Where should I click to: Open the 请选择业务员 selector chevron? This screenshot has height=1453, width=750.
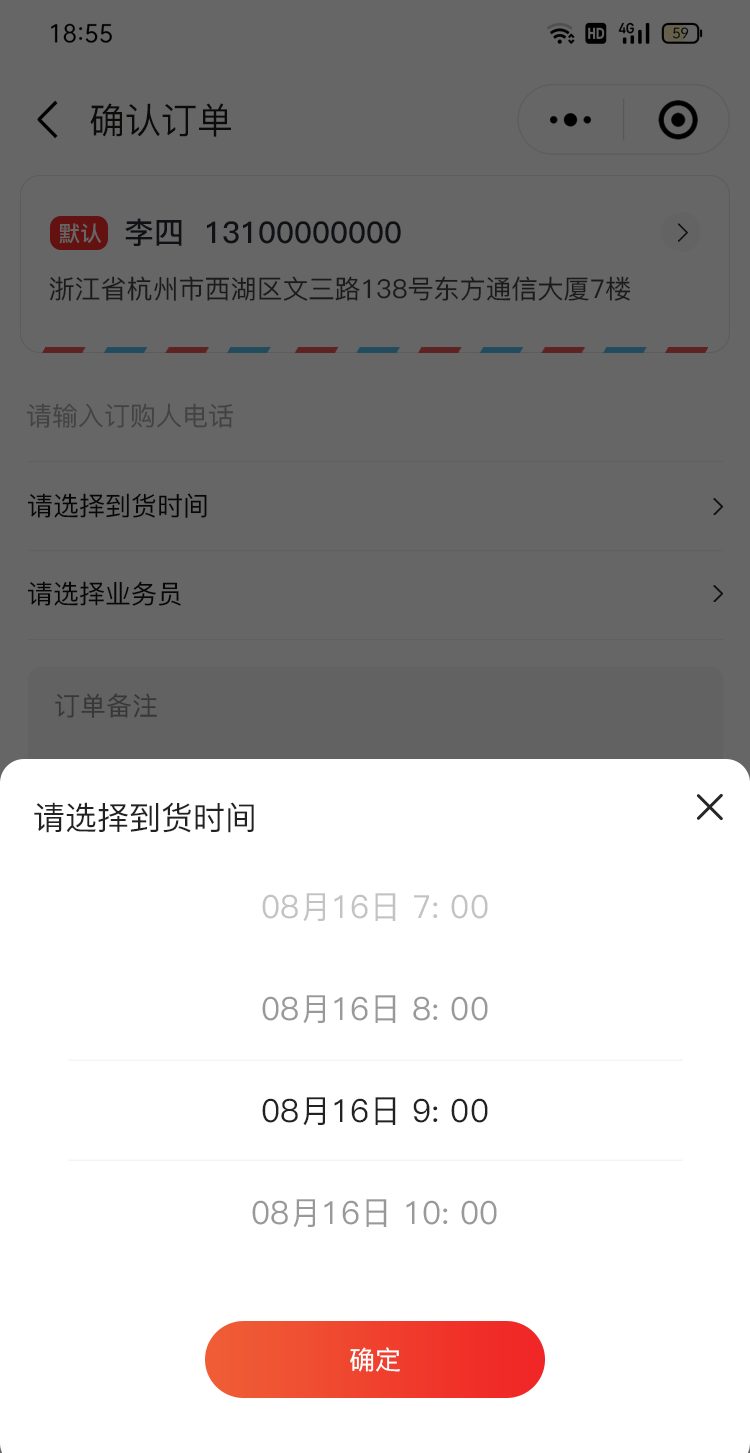point(717,594)
